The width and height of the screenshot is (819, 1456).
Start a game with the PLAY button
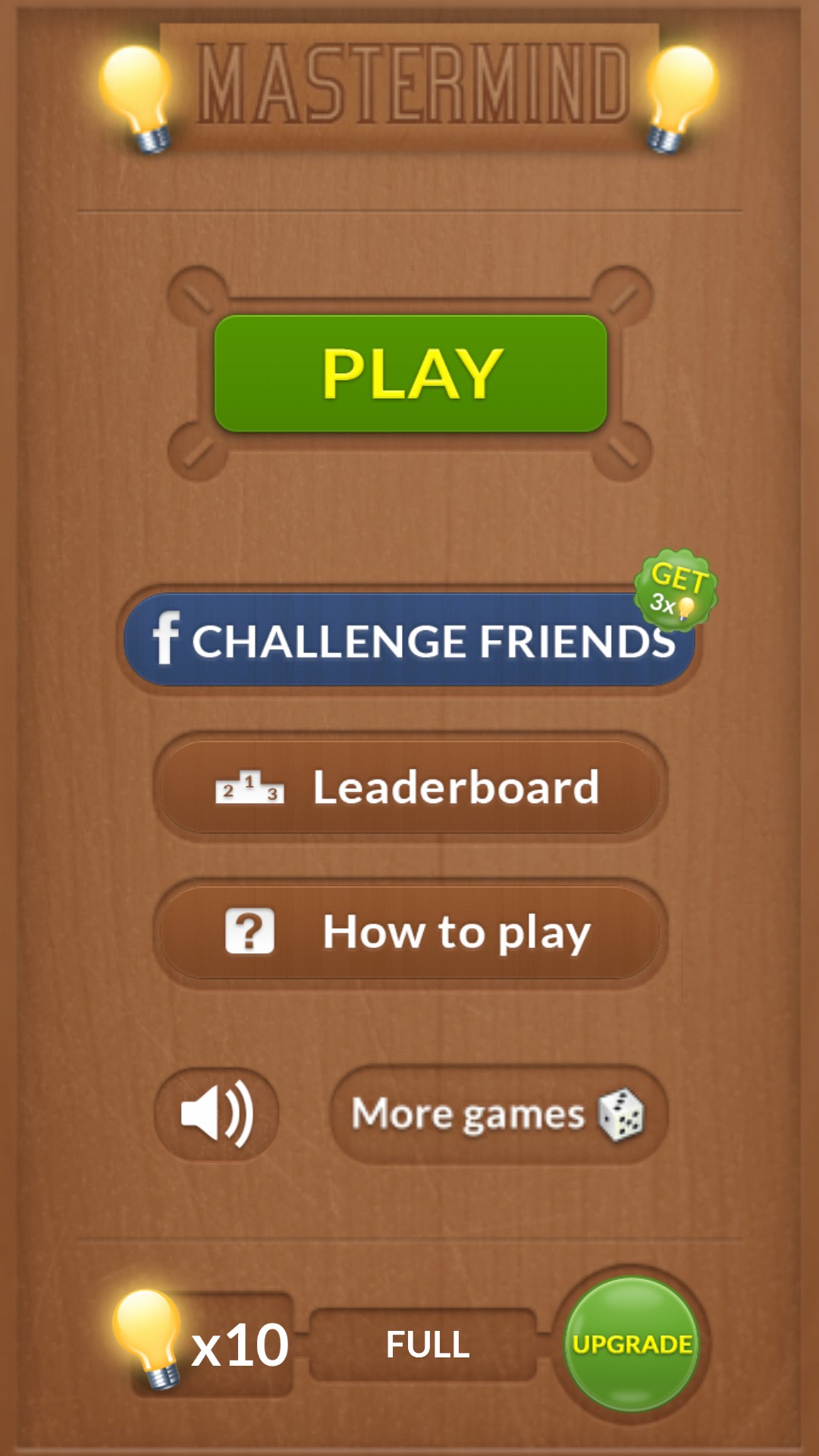[x=410, y=374]
